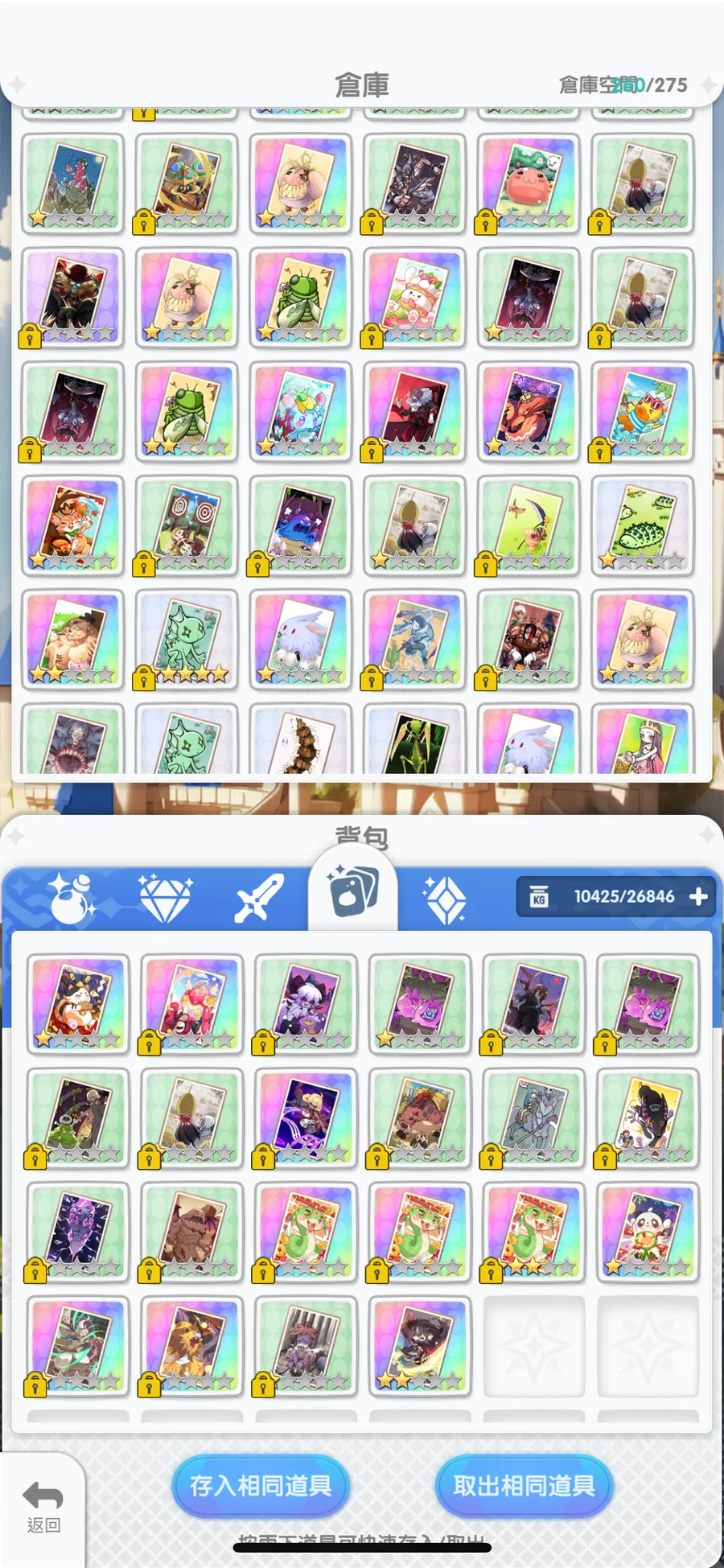Screen dimensions: 724x1568
Task: Select the strawberry bunny warehouse card
Action: tap(414, 298)
